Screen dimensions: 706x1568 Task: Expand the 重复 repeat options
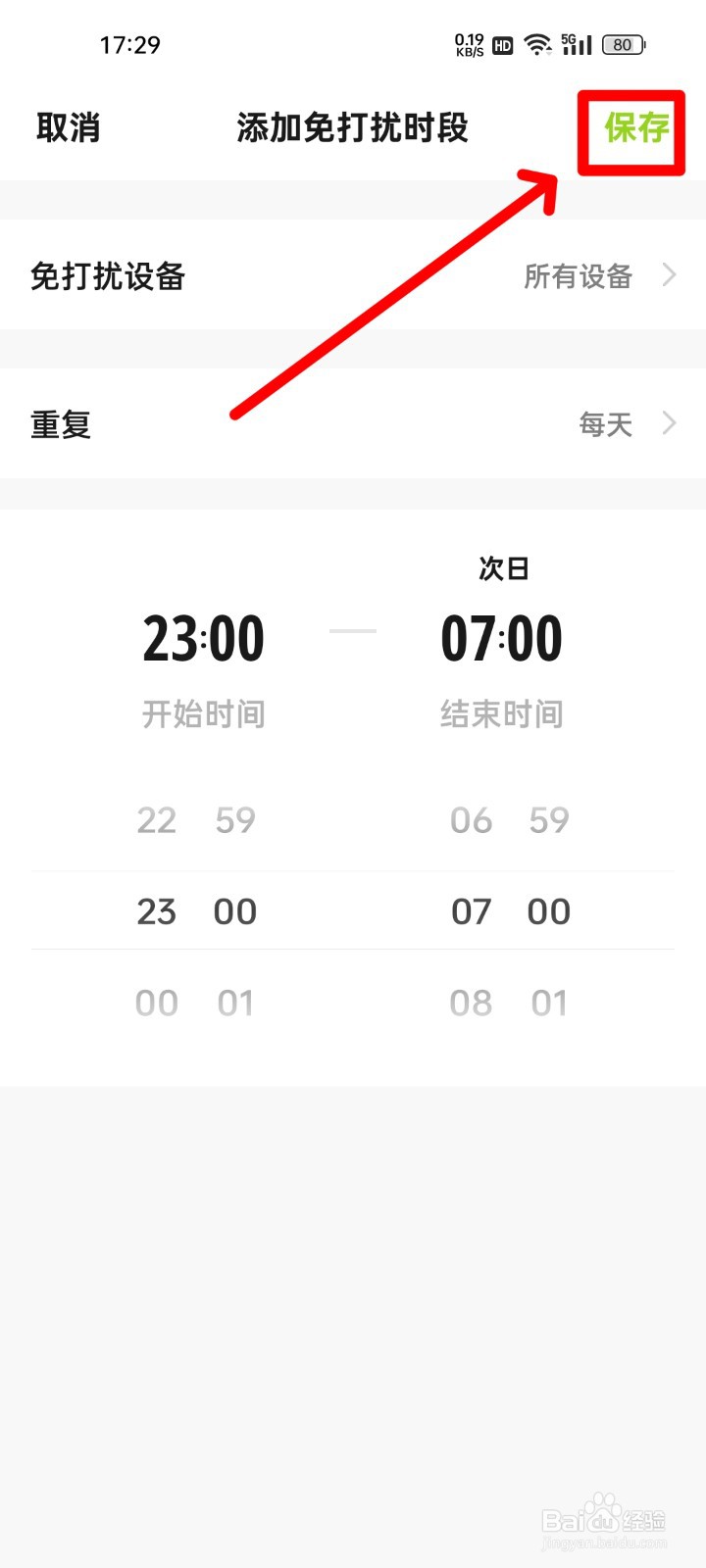coord(61,423)
